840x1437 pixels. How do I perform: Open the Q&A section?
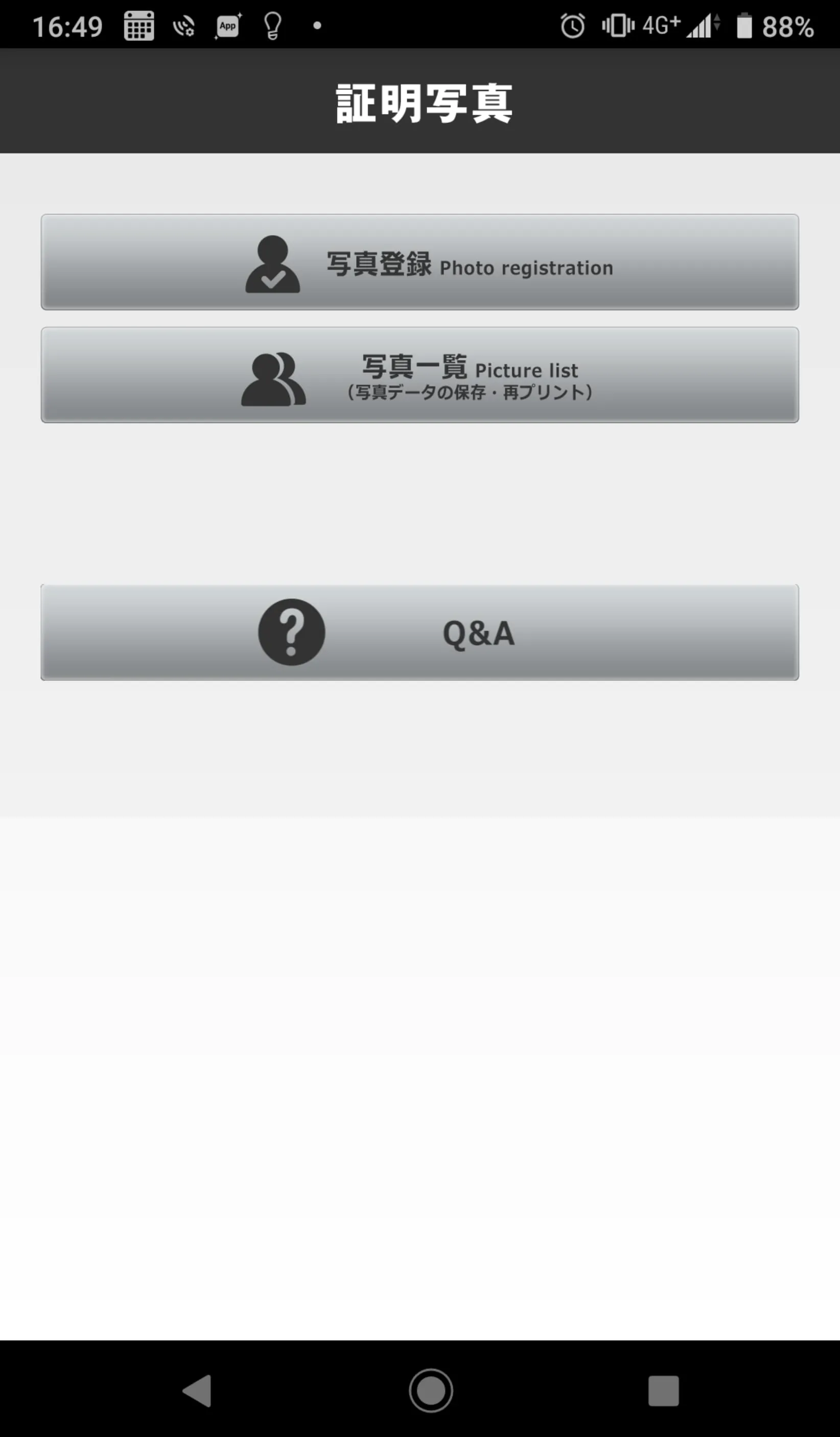[419, 633]
